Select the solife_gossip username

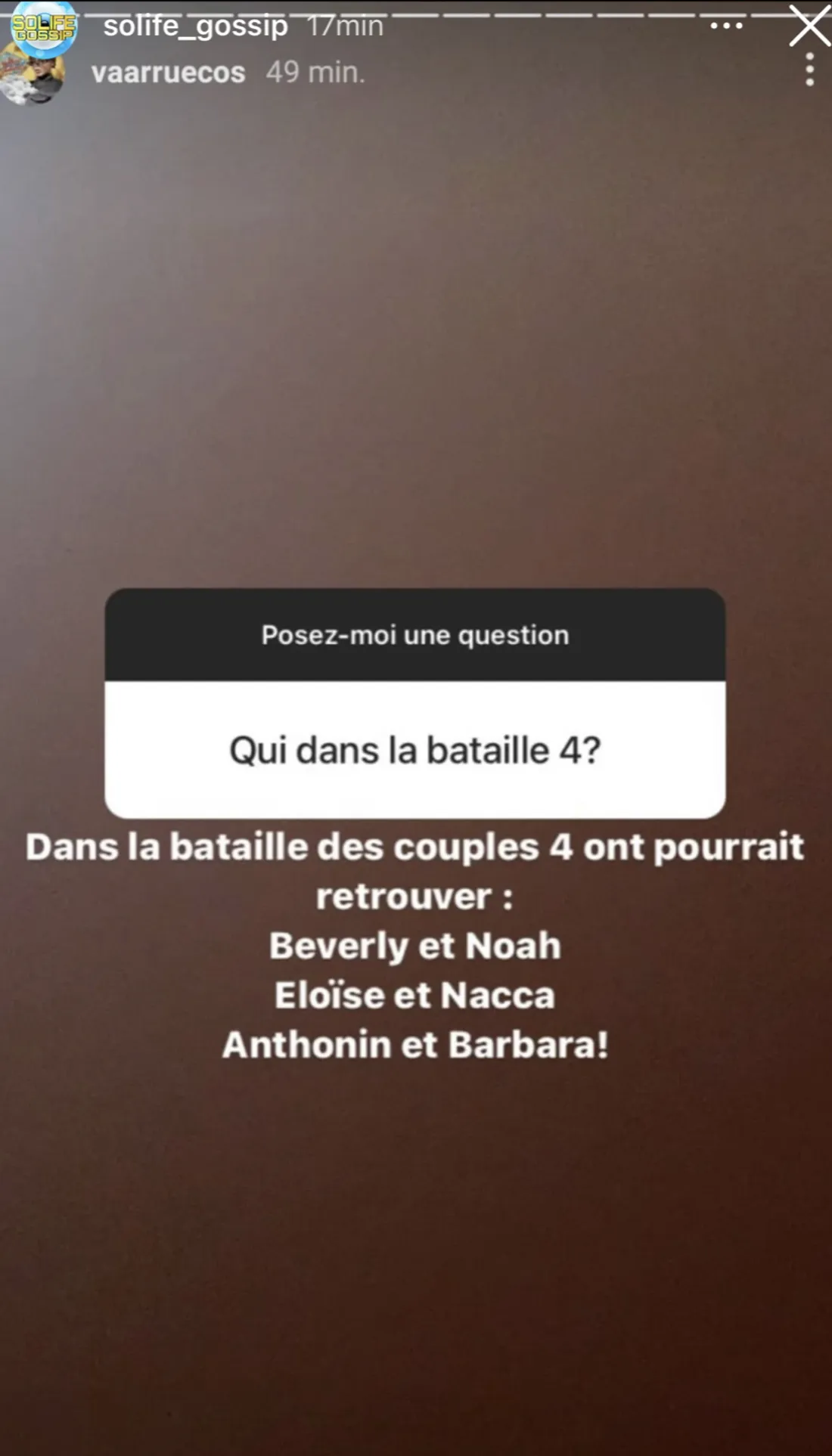coord(195,25)
